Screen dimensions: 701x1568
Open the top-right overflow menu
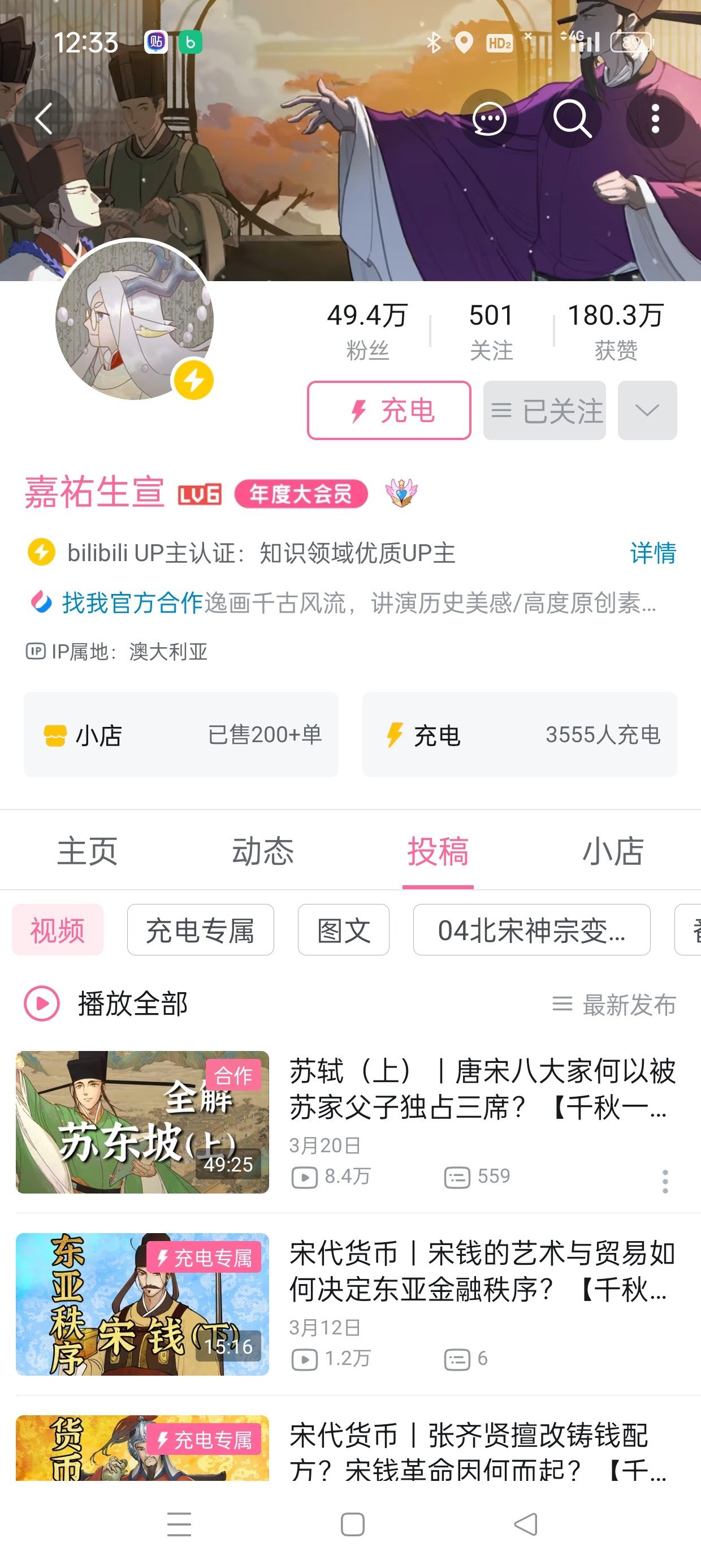pos(655,118)
